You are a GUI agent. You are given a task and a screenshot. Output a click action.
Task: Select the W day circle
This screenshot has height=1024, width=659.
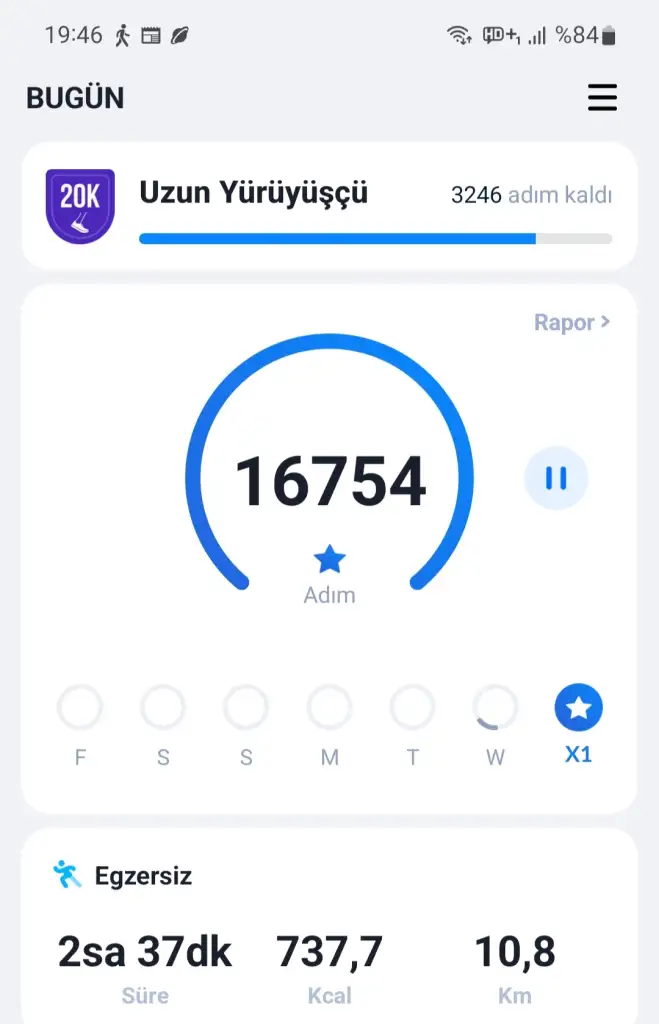(495, 710)
